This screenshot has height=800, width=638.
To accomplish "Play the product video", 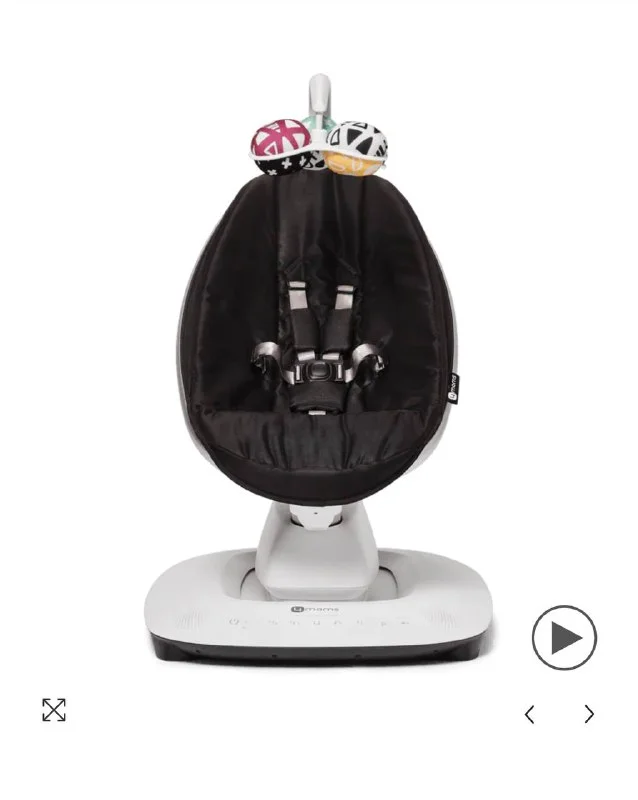I will click(x=564, y=638).
